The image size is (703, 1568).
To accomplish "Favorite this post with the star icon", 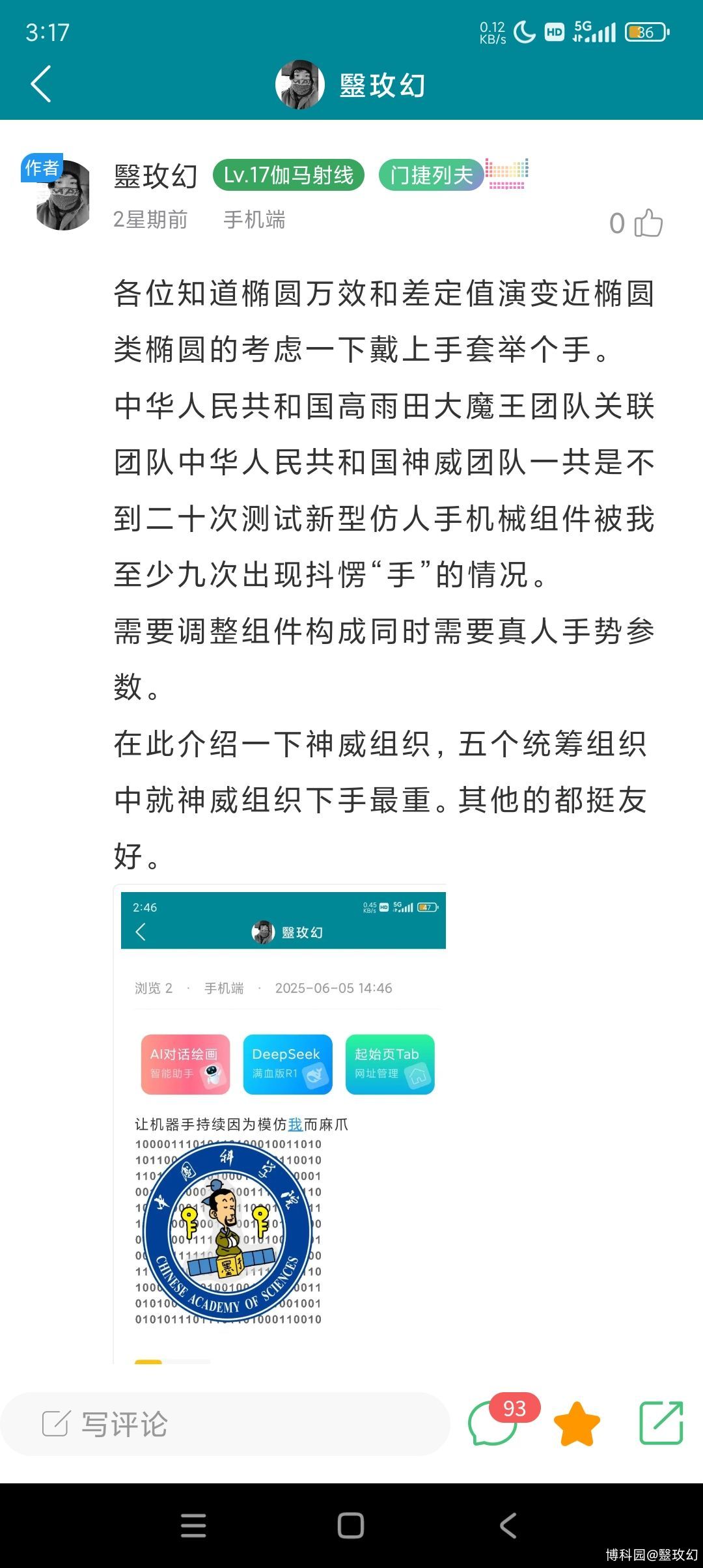I will pyautogui.click(x=577, y=1424).
